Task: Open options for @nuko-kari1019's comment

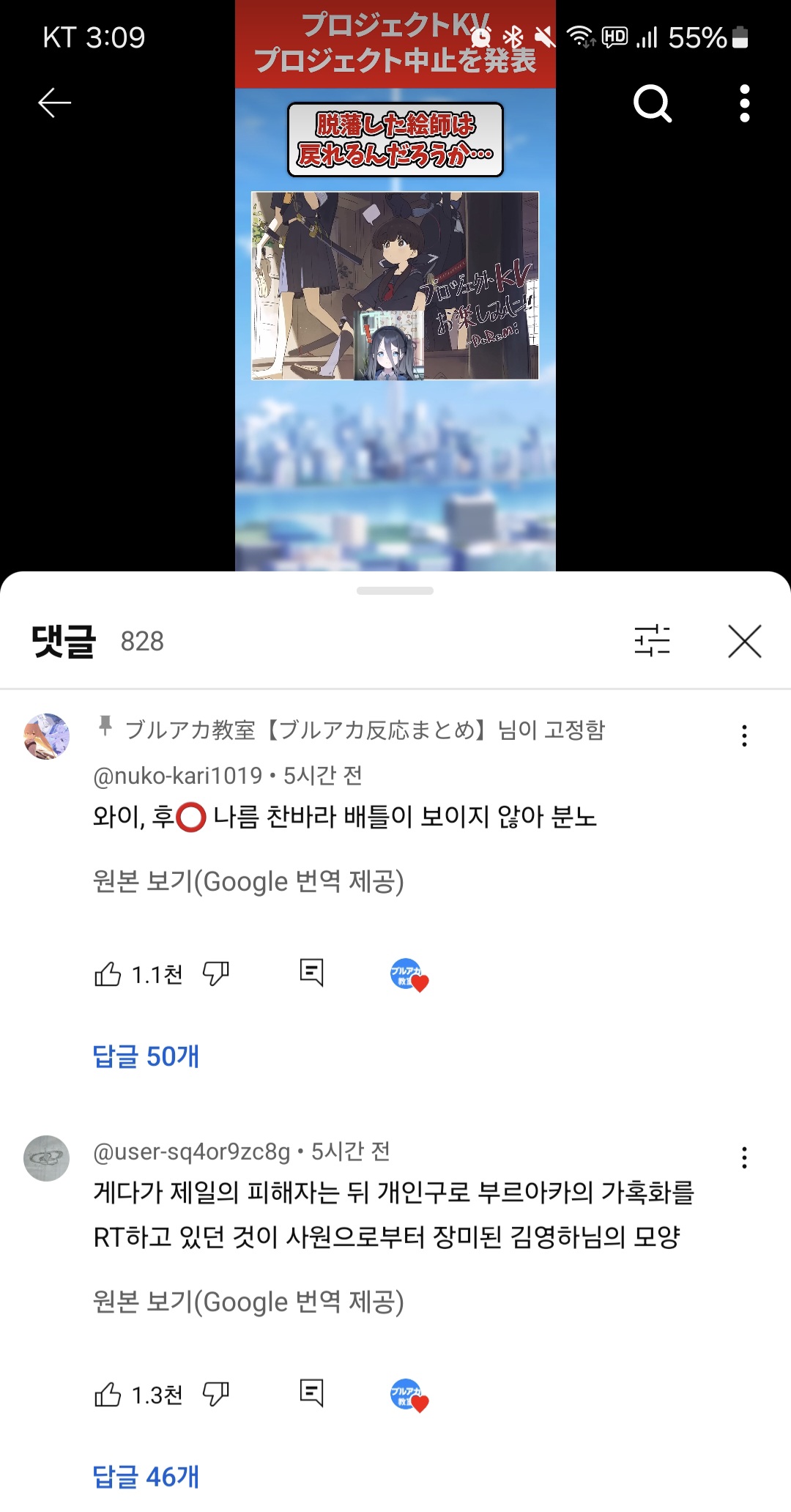Action: (744, 735)
